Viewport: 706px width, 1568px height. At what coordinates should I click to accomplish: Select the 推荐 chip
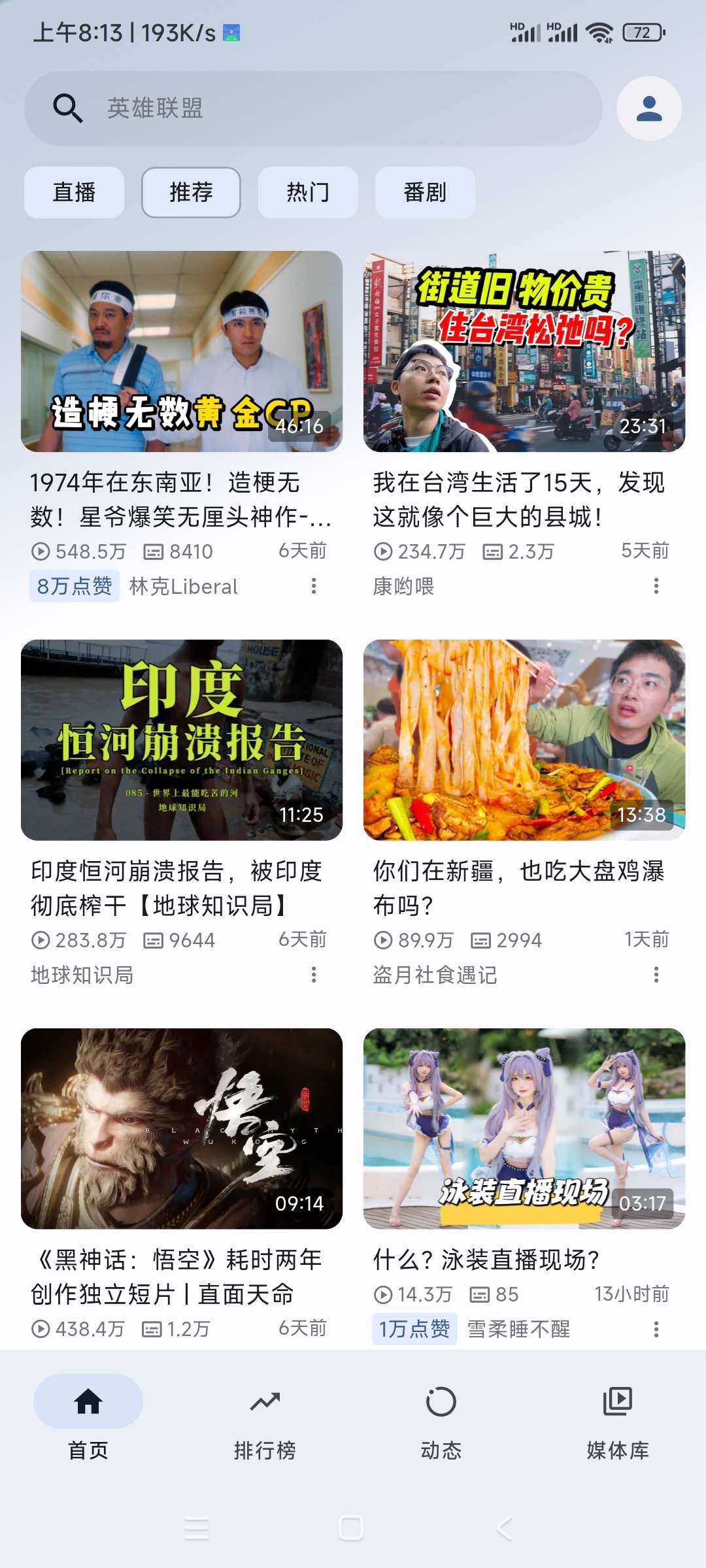click(x=191, y=192)
